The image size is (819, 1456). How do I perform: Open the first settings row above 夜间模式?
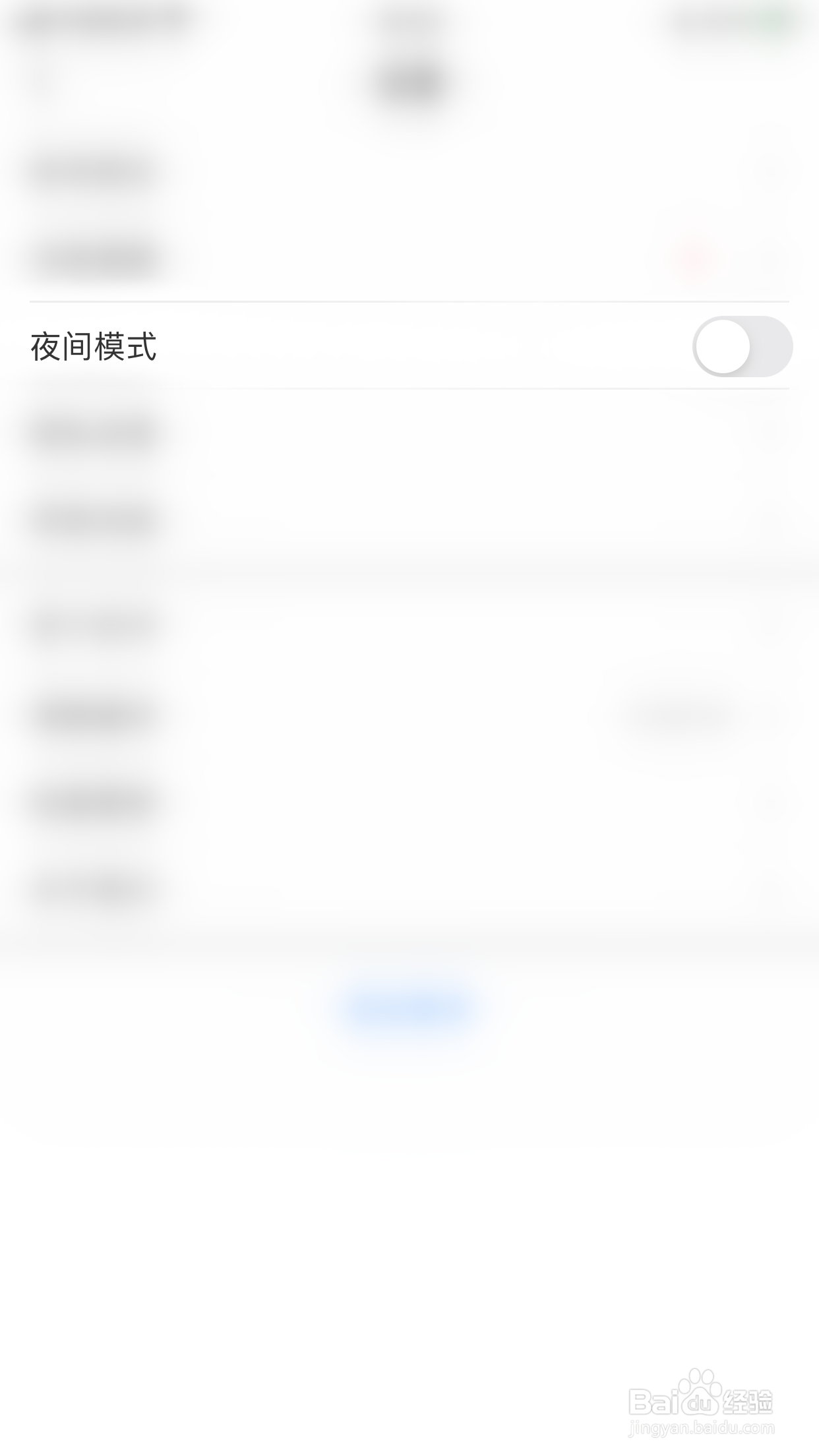(x=94, y=257)
